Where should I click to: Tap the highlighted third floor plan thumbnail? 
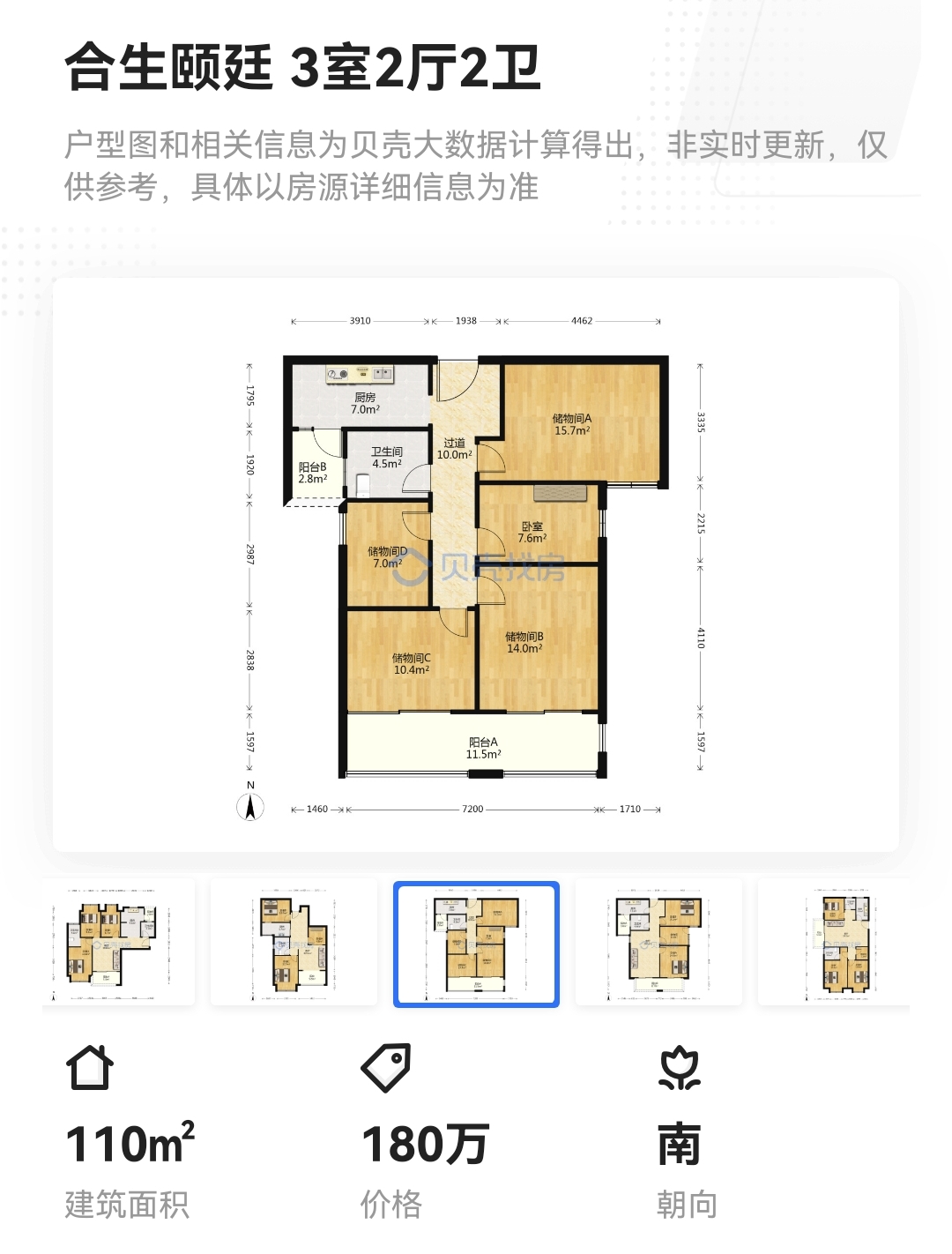[476, 944]
